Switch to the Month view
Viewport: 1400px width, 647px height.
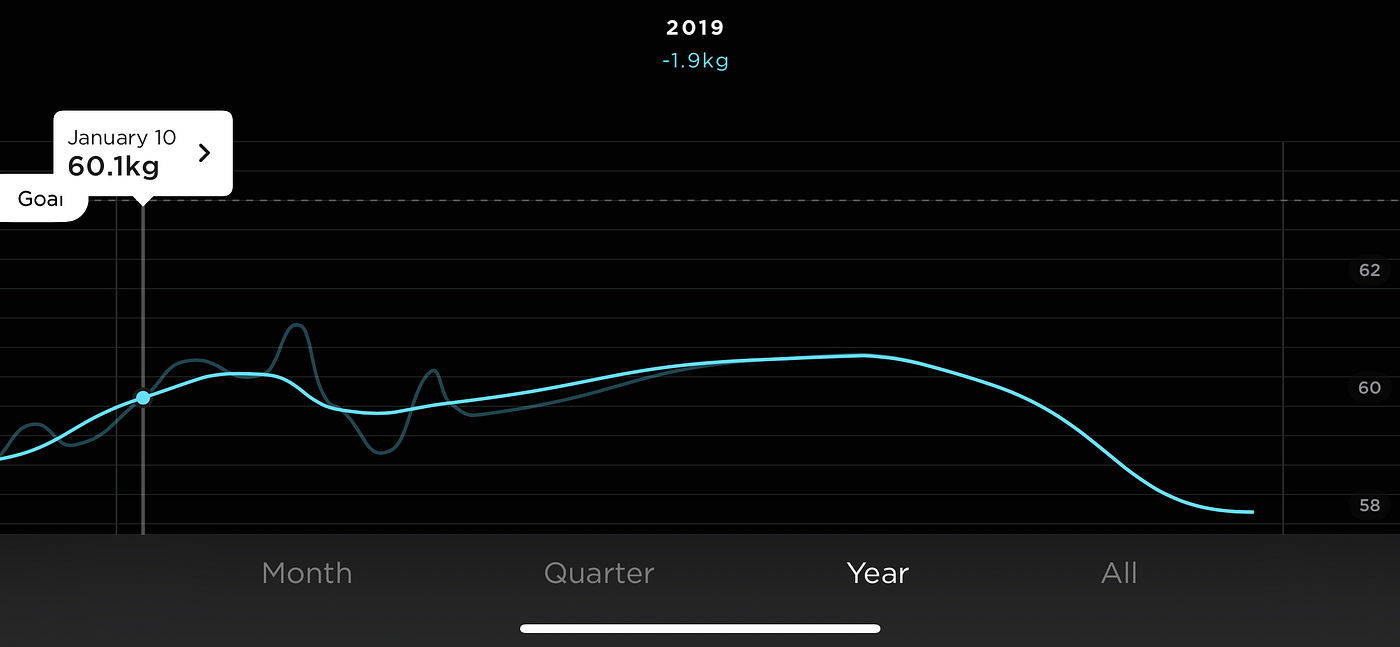click(306, 573)
